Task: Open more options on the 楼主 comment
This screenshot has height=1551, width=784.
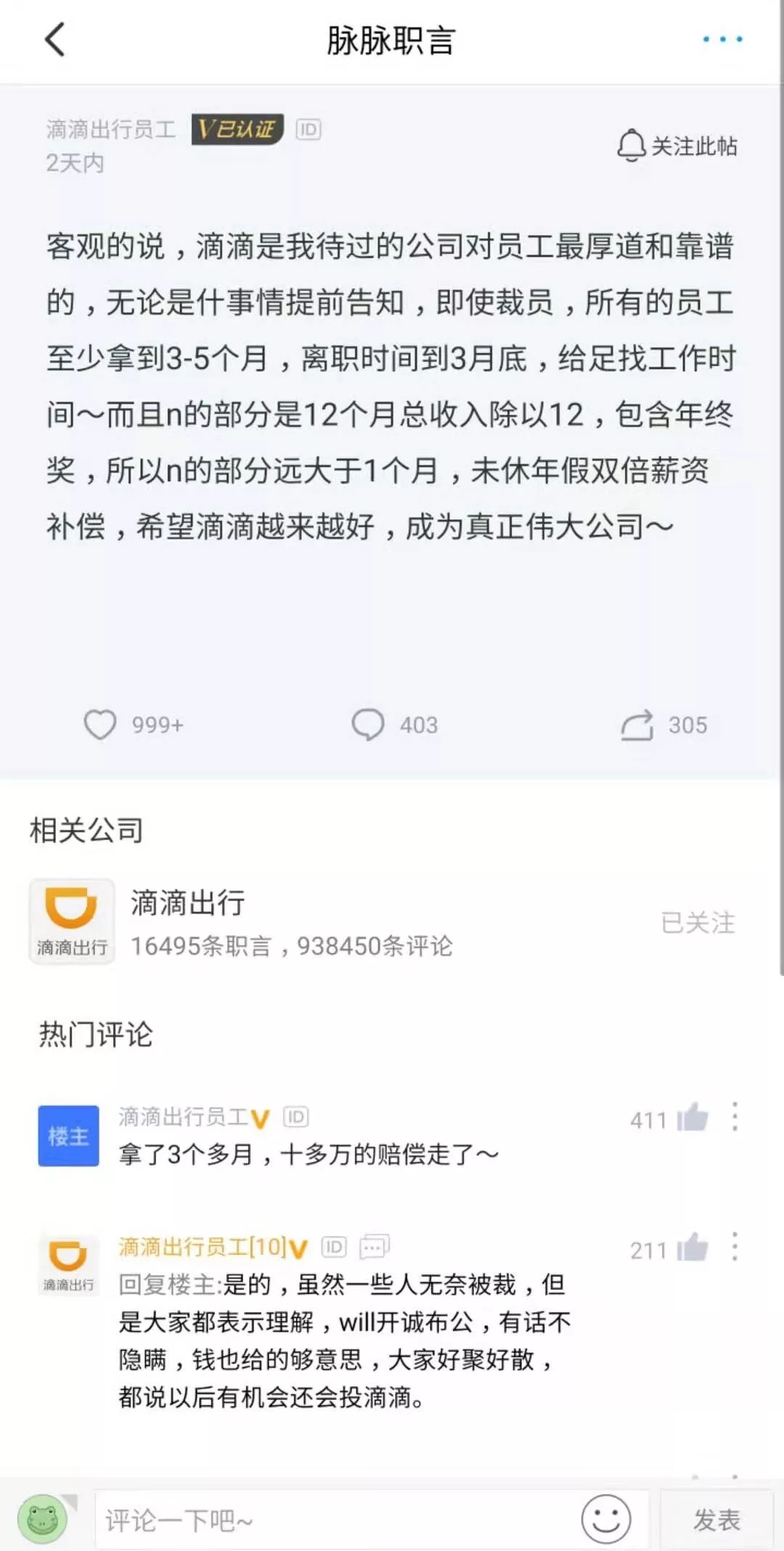Action: click(735, 1117)
